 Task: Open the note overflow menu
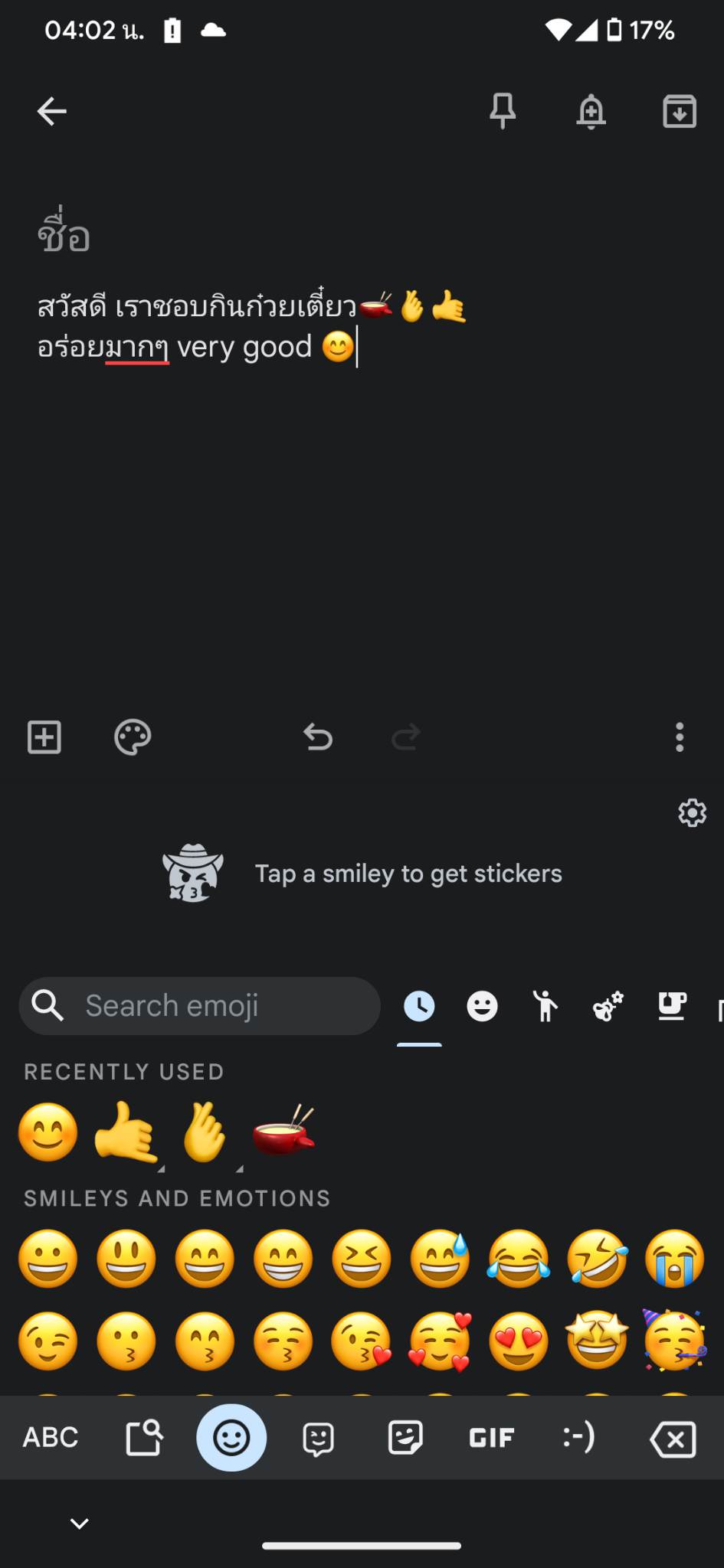(679, 737)
